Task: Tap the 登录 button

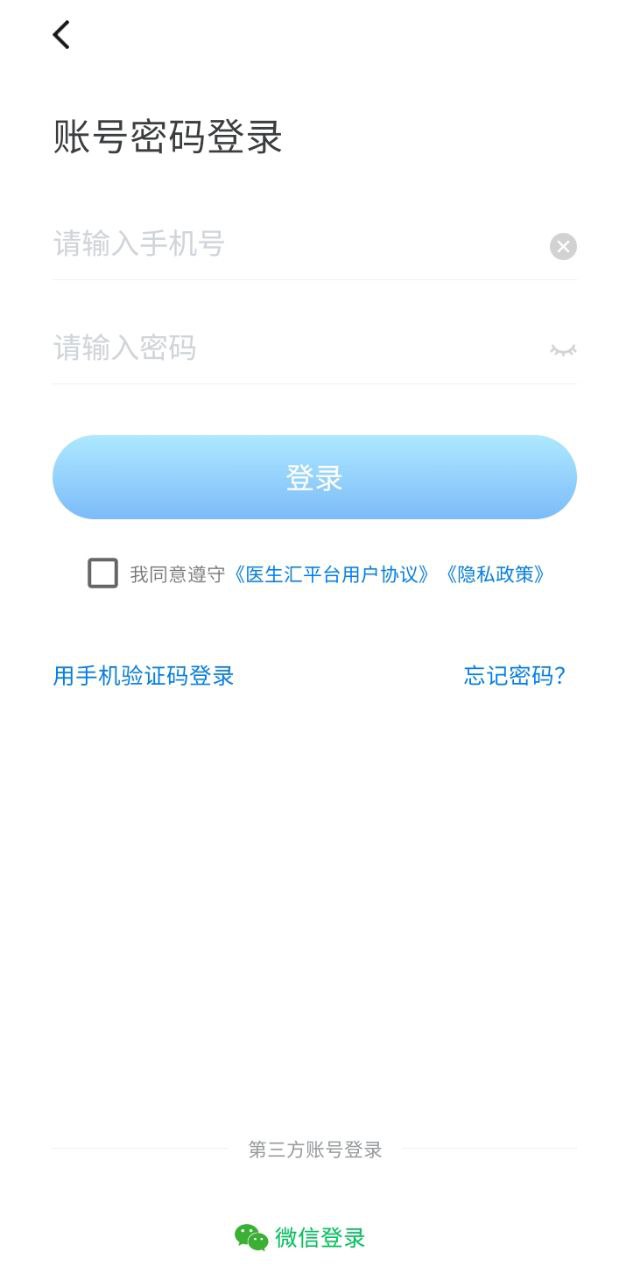Action: click(x=315, y=477)
